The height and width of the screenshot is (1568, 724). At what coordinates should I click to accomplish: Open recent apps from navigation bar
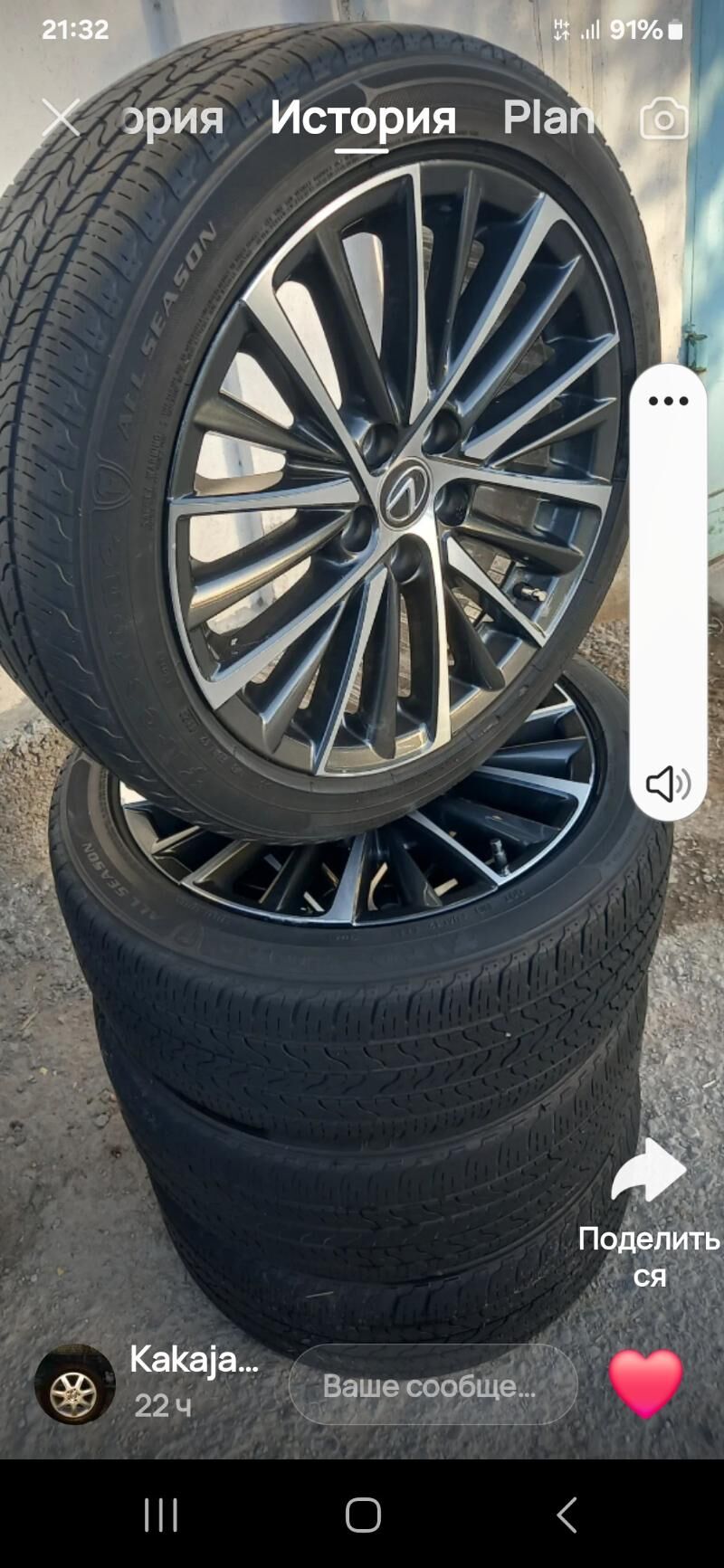click(x=161, y=1515)
